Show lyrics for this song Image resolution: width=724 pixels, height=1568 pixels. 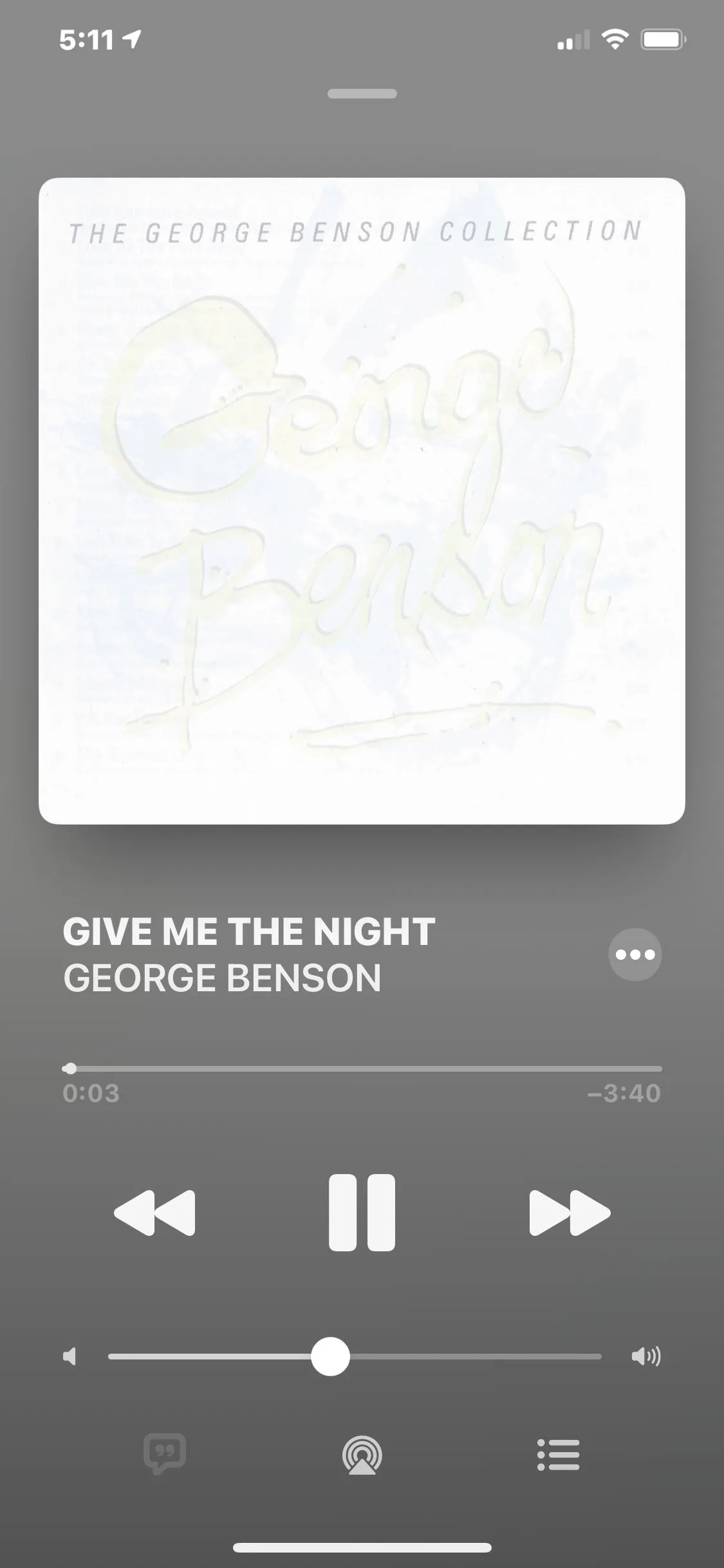point(165,1453)
